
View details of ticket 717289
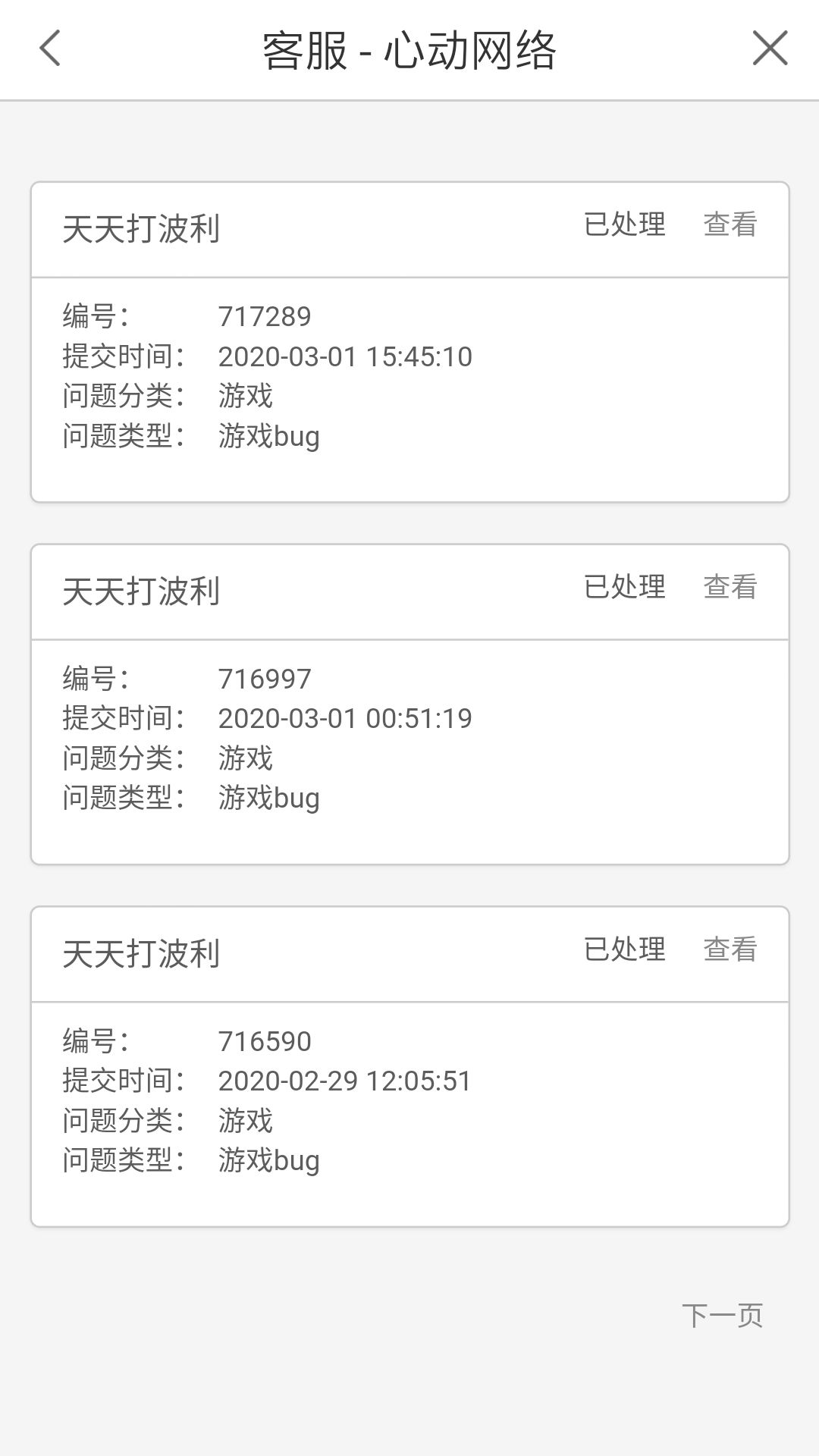point(730,225)
